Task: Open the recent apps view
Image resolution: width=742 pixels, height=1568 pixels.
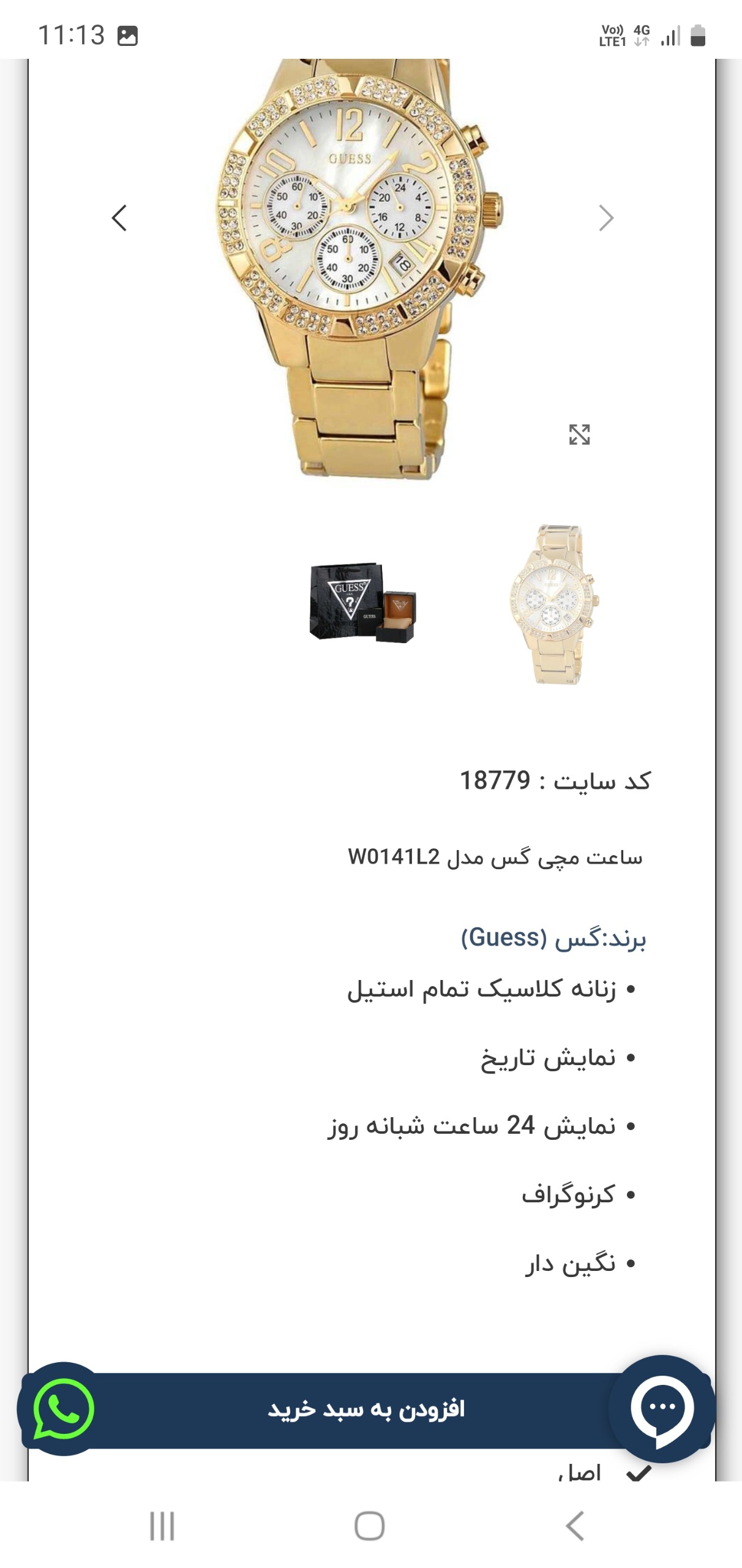Action: (162, 1525)
